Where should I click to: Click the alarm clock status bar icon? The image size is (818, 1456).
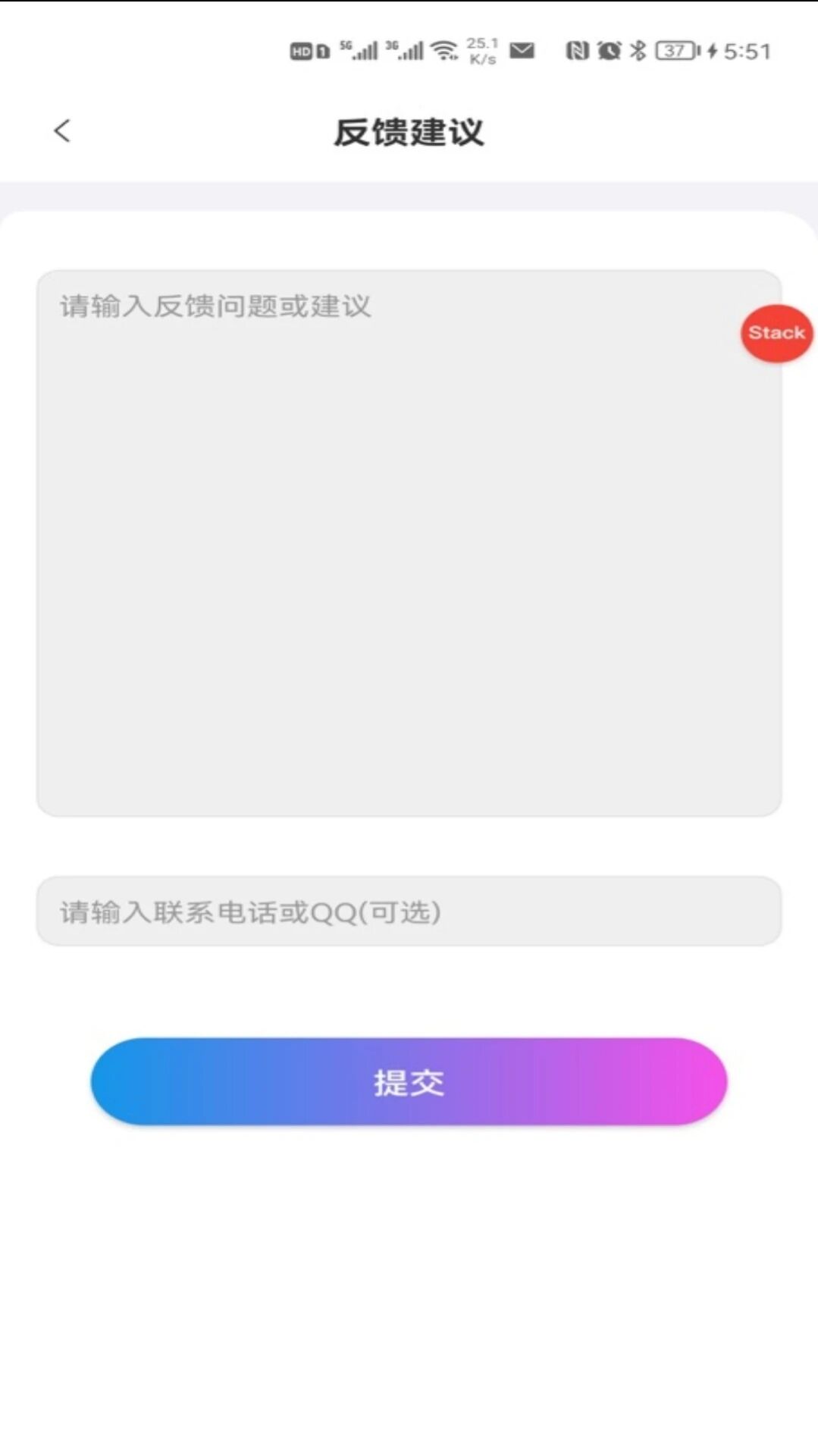pos(607,51)
